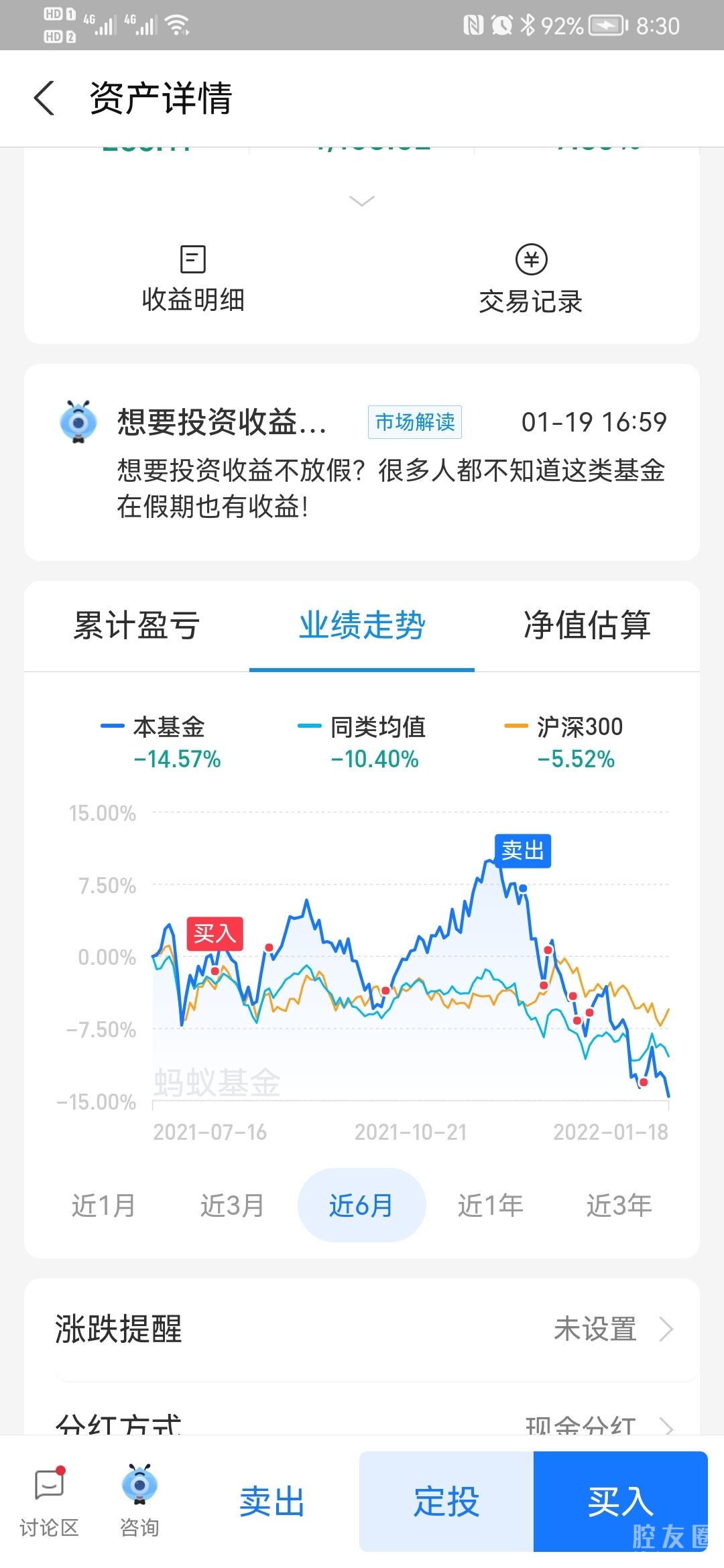
Task: Open 分红方式 dividend method row
Action: [362, 1423]
